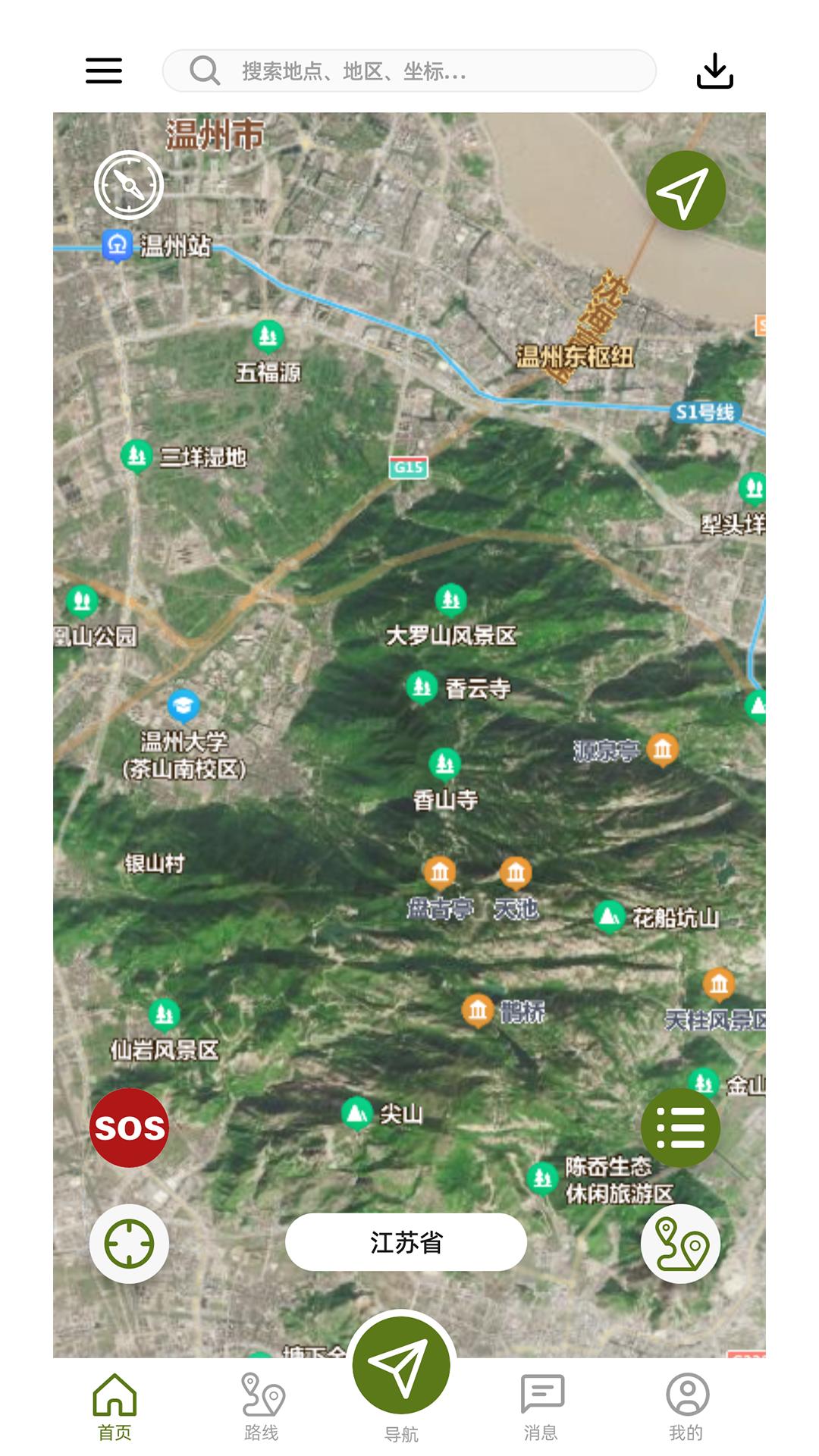
Task: Click the compass to reset map orientation
Action: point(129,184)
